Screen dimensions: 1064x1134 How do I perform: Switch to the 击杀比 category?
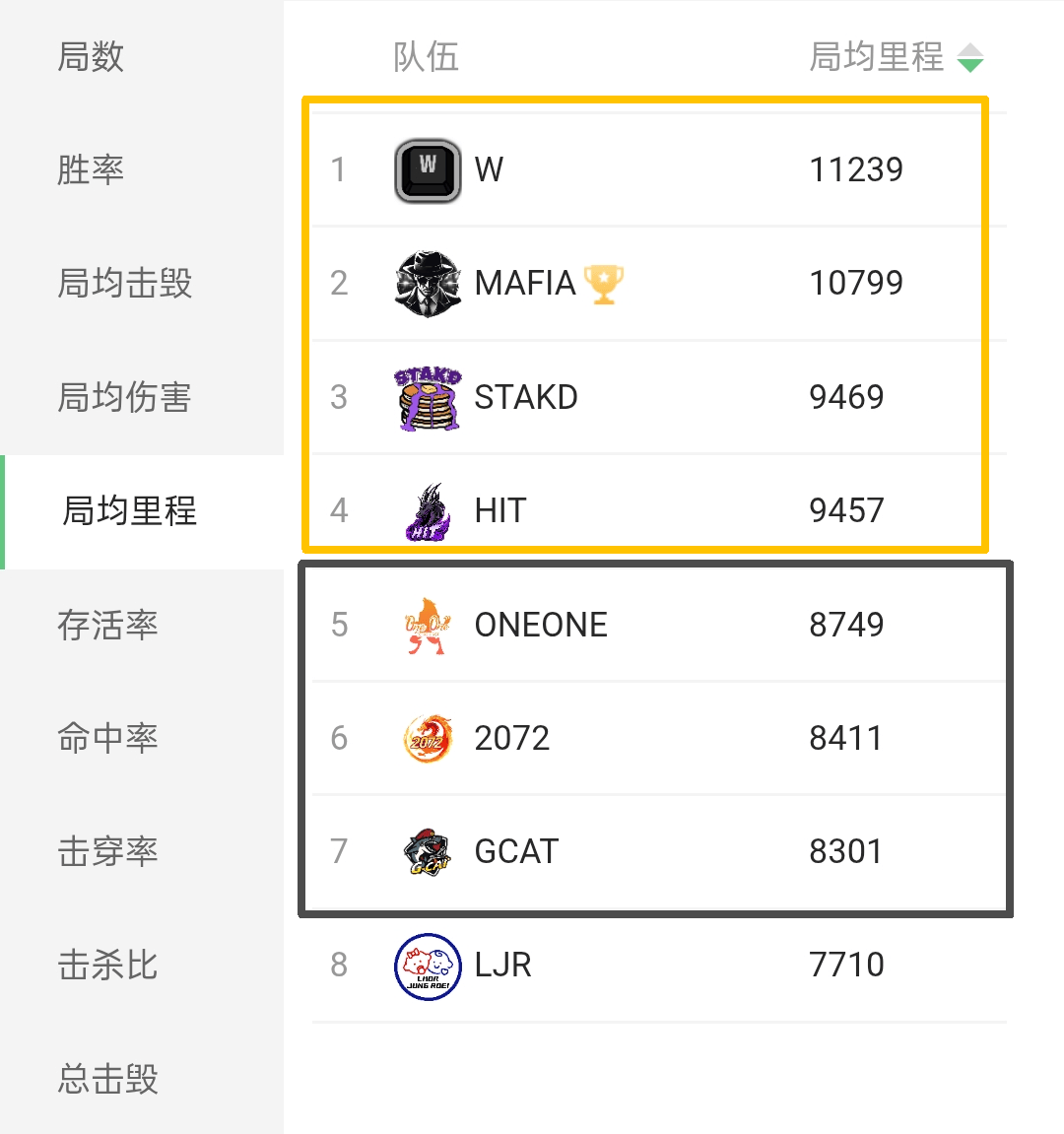pos(108,966)
